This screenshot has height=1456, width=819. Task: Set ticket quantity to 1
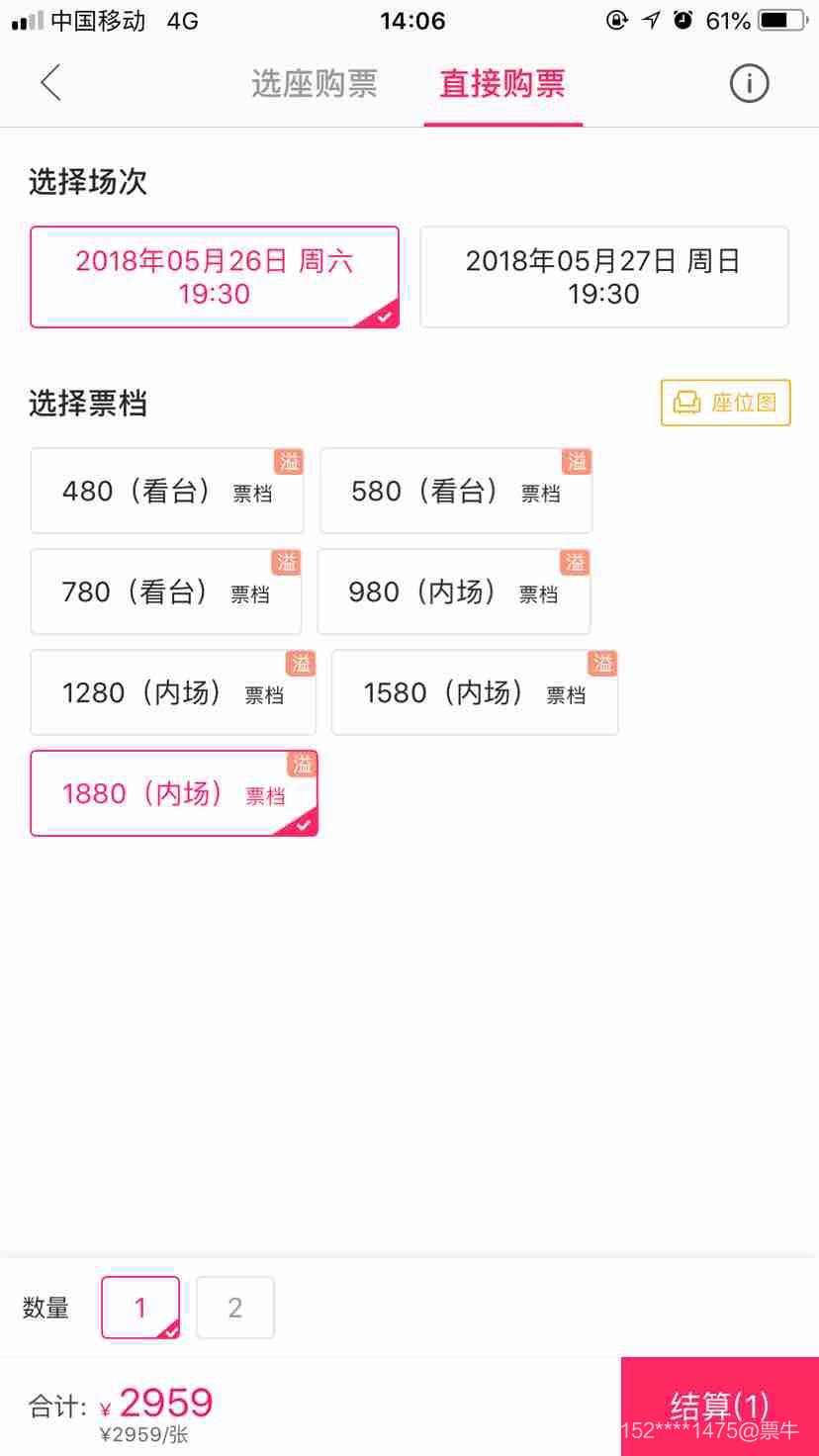click(140, 1308)
